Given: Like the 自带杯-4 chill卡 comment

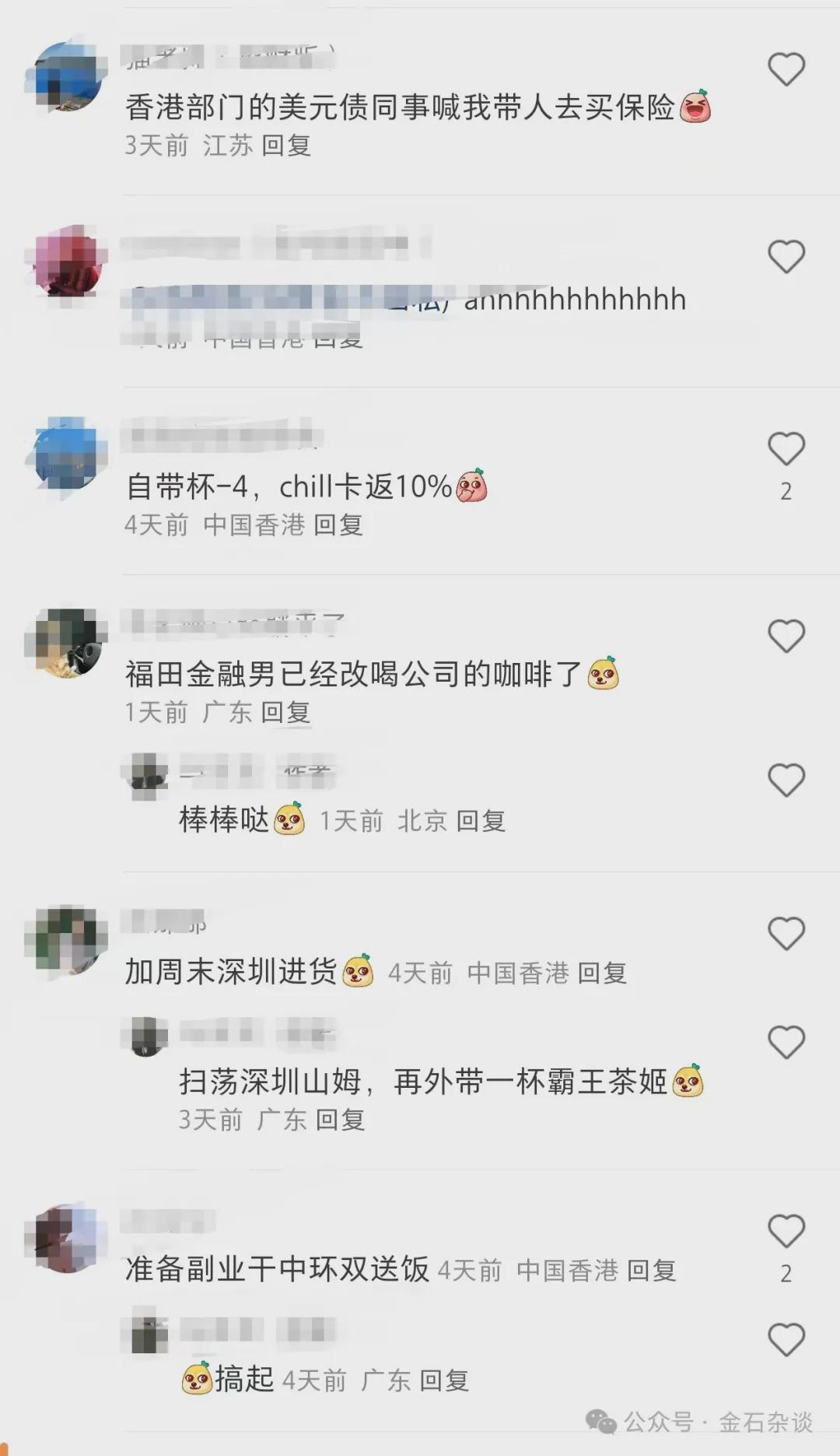Looking at the screenshot, I should [786, 449].
